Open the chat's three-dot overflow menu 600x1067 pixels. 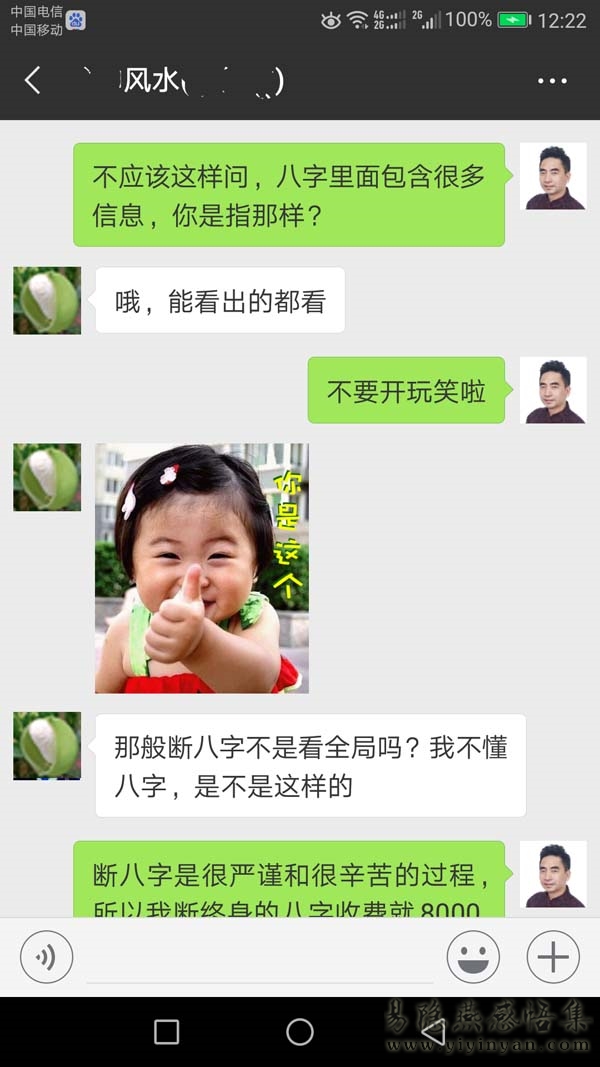click(x=552, y=81)
